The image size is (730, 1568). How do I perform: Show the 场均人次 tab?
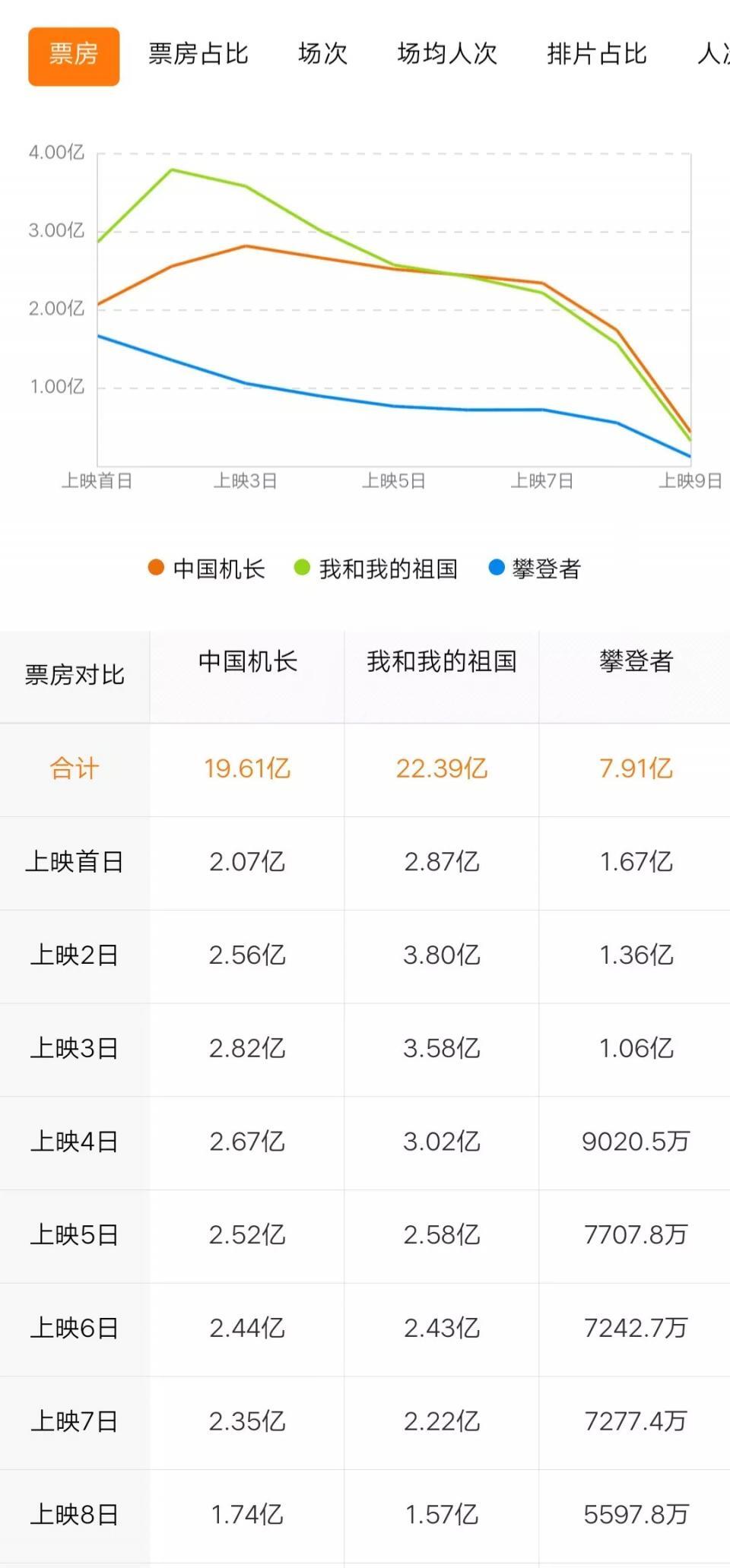click(446, 54)
